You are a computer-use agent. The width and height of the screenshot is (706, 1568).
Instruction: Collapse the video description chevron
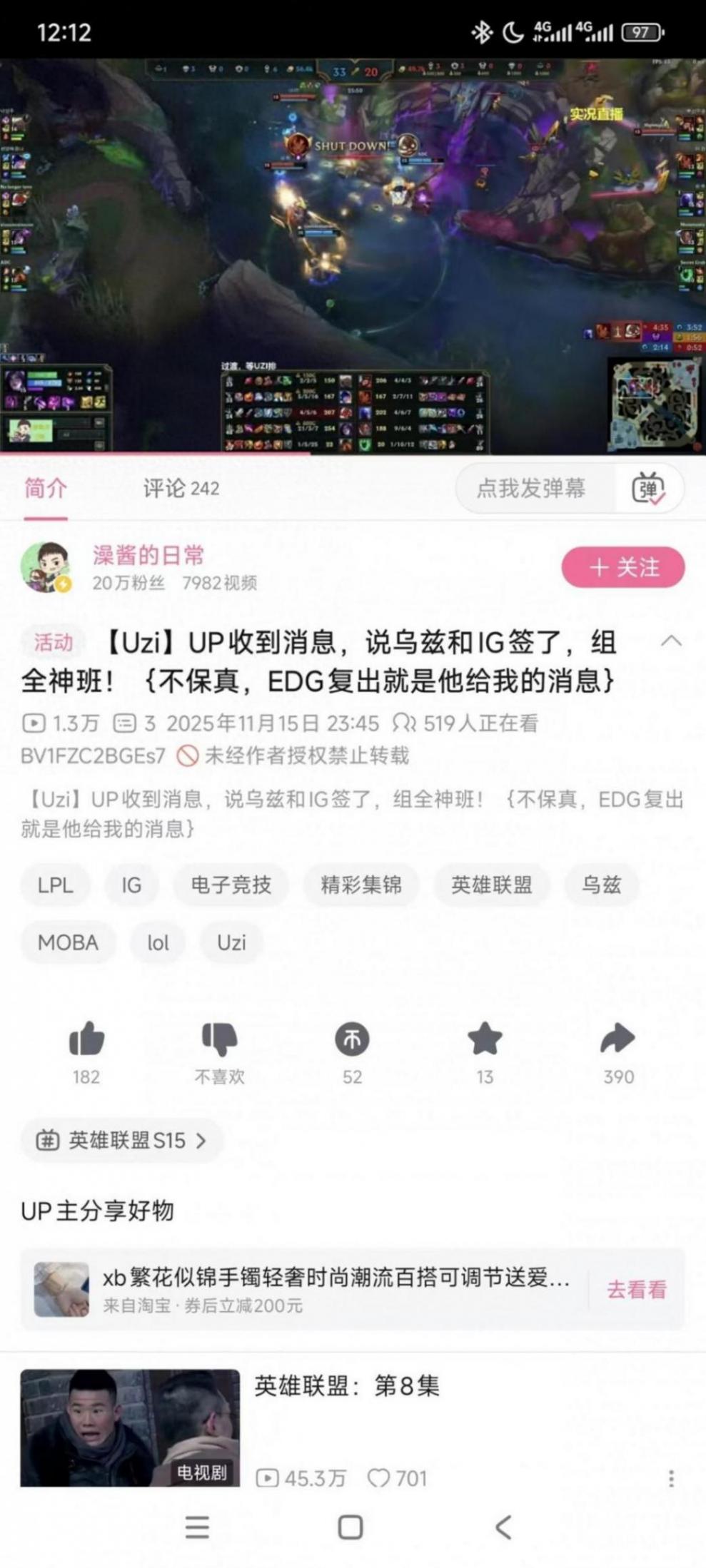point(670,641)
